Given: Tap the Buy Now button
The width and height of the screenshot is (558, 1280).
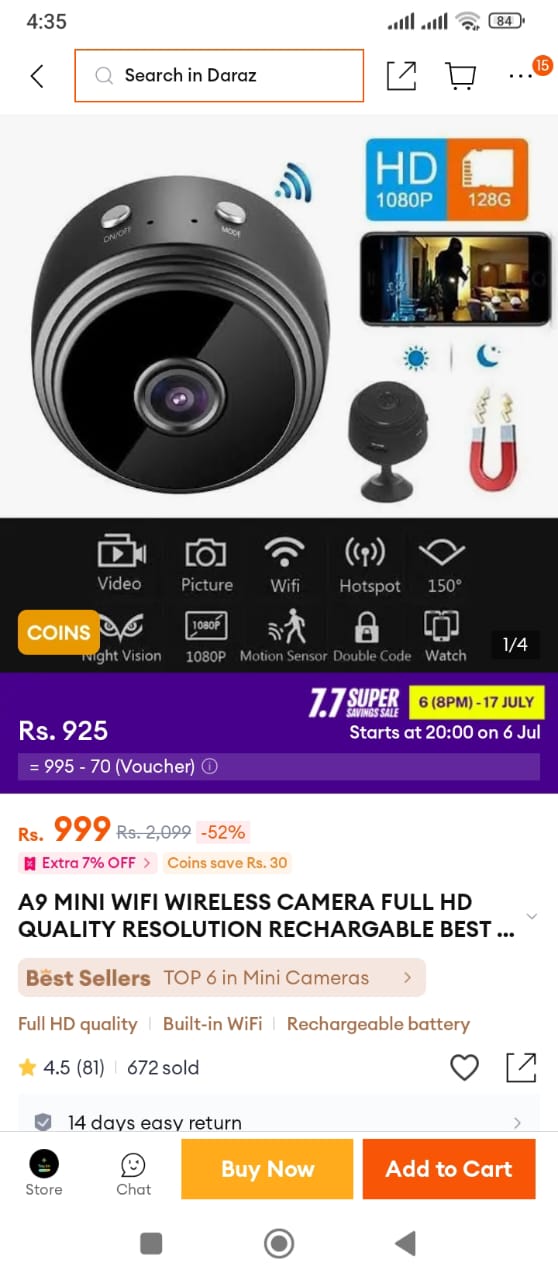Looking at the screenshot, I should pos(267,1168).
